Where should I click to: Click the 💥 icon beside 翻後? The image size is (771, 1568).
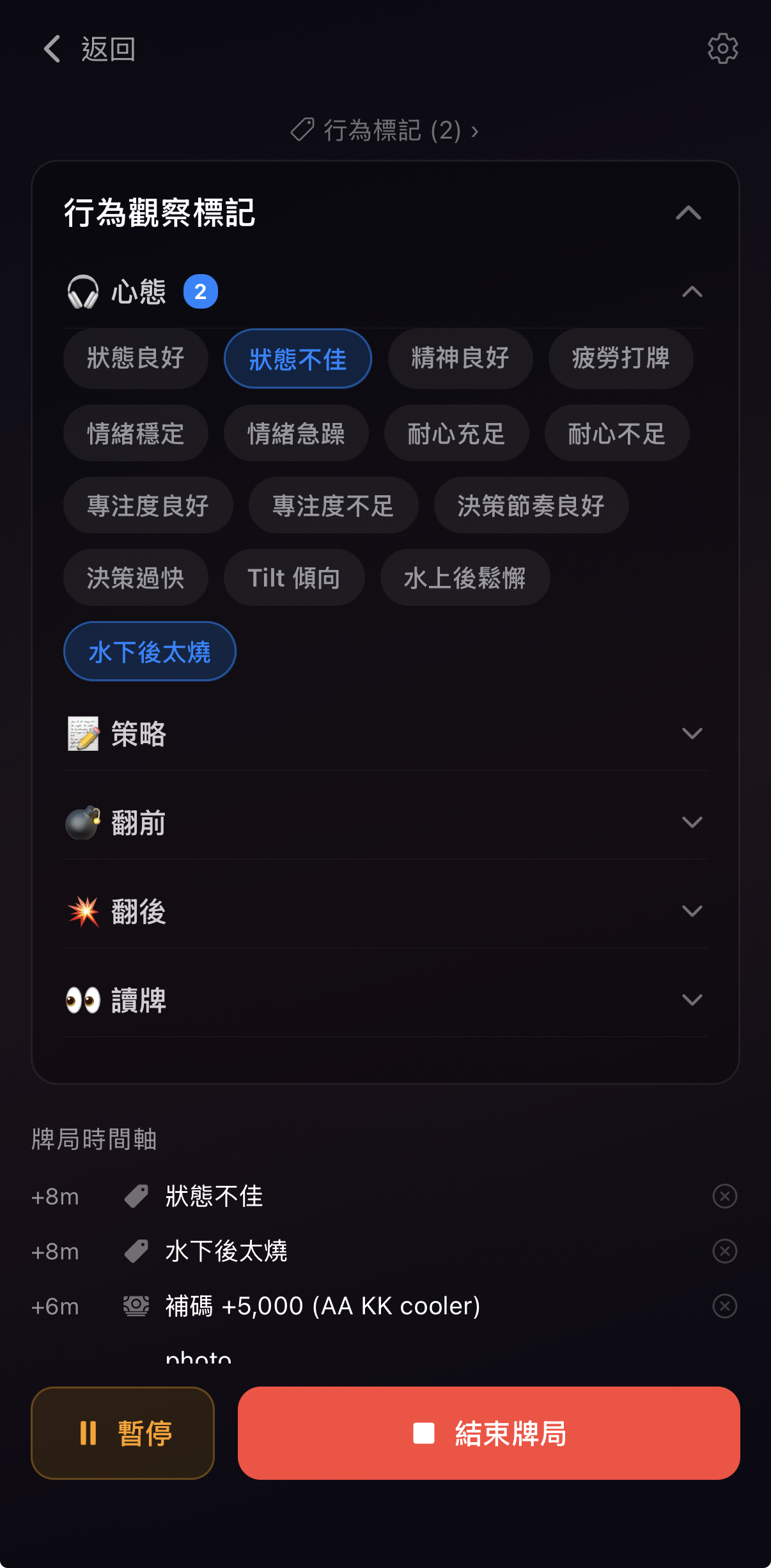pyautogui.click(x=84, y=911)
